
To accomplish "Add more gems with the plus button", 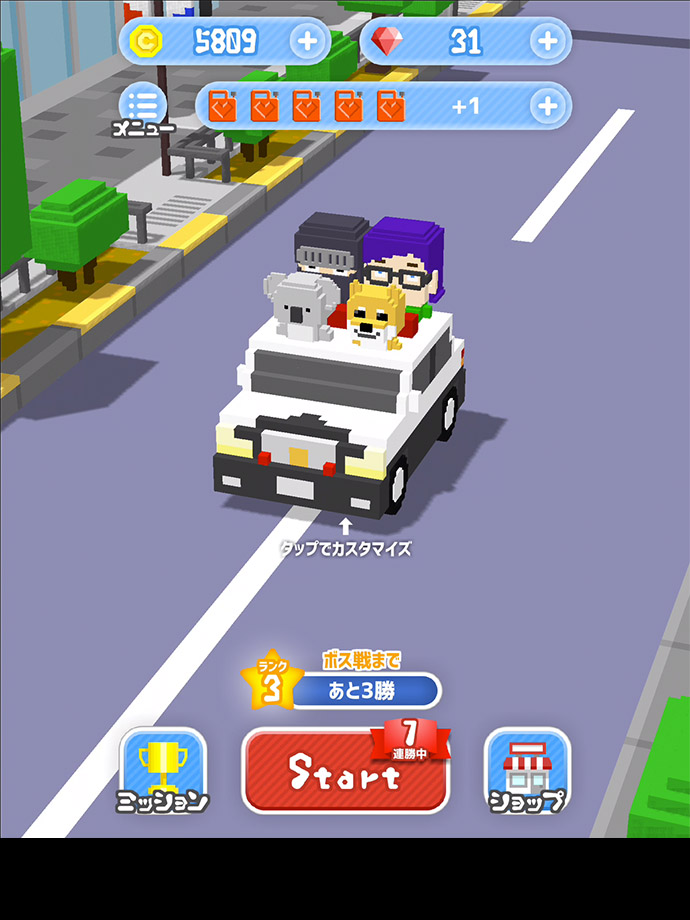I will tap(547, 41).
